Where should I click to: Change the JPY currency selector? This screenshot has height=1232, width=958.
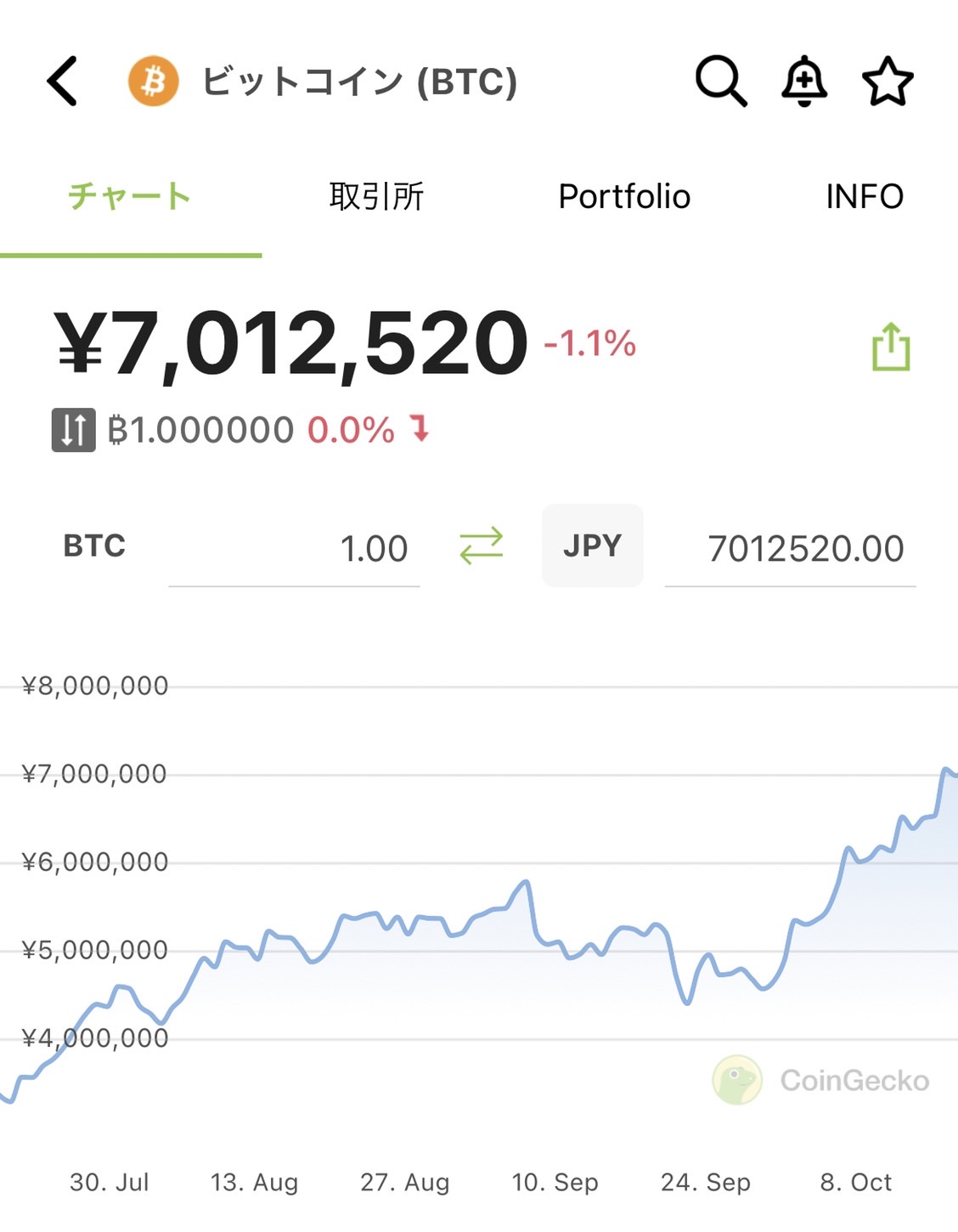593,545
